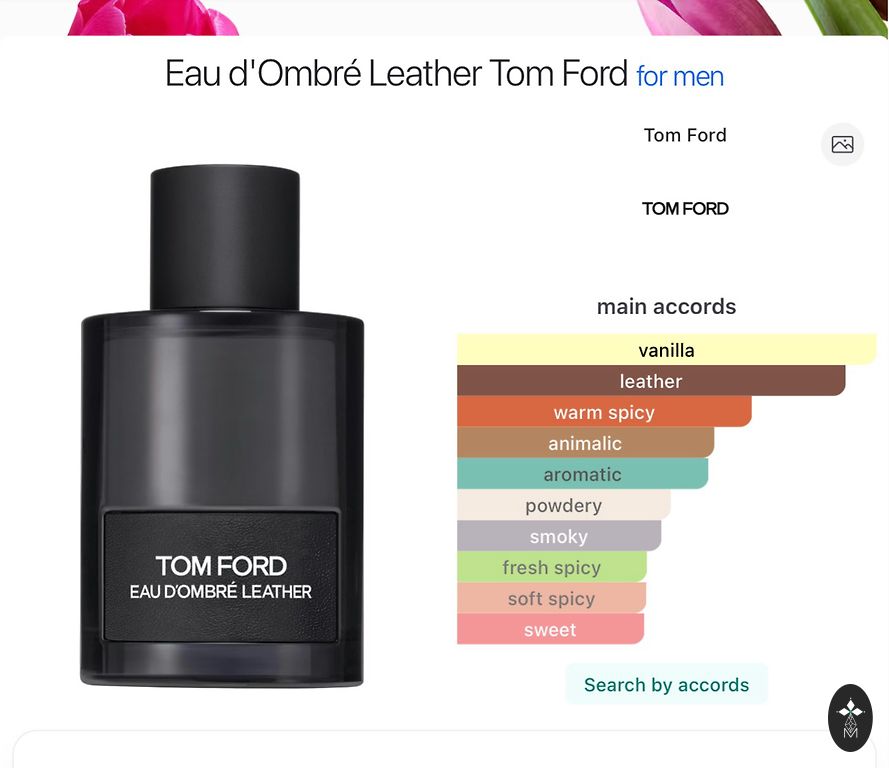The width and height of the screenshot is (889, 768).
Task: Pick the animalic accord bar
Action: pyautogui.click(x=585, y=443)
